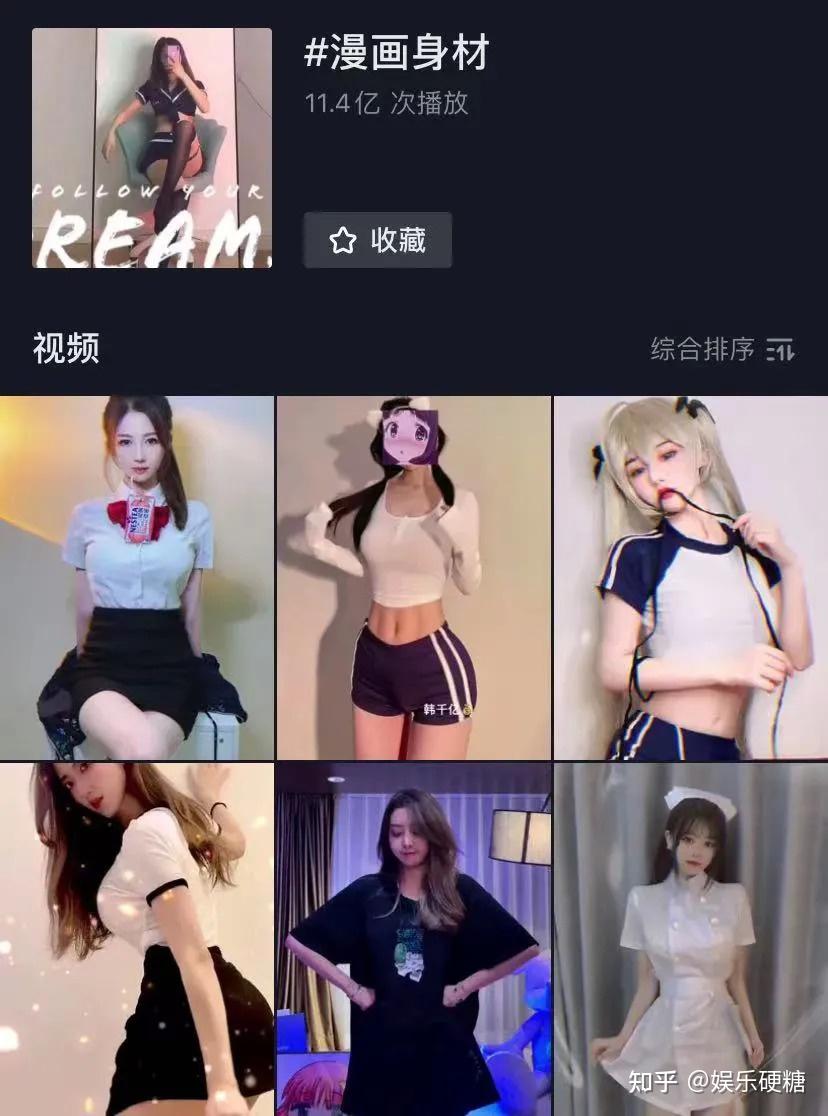Tap the 收藏 button to favorite this hashtag
Viewport: 828px width, 1116px height.
click(378, 240)
